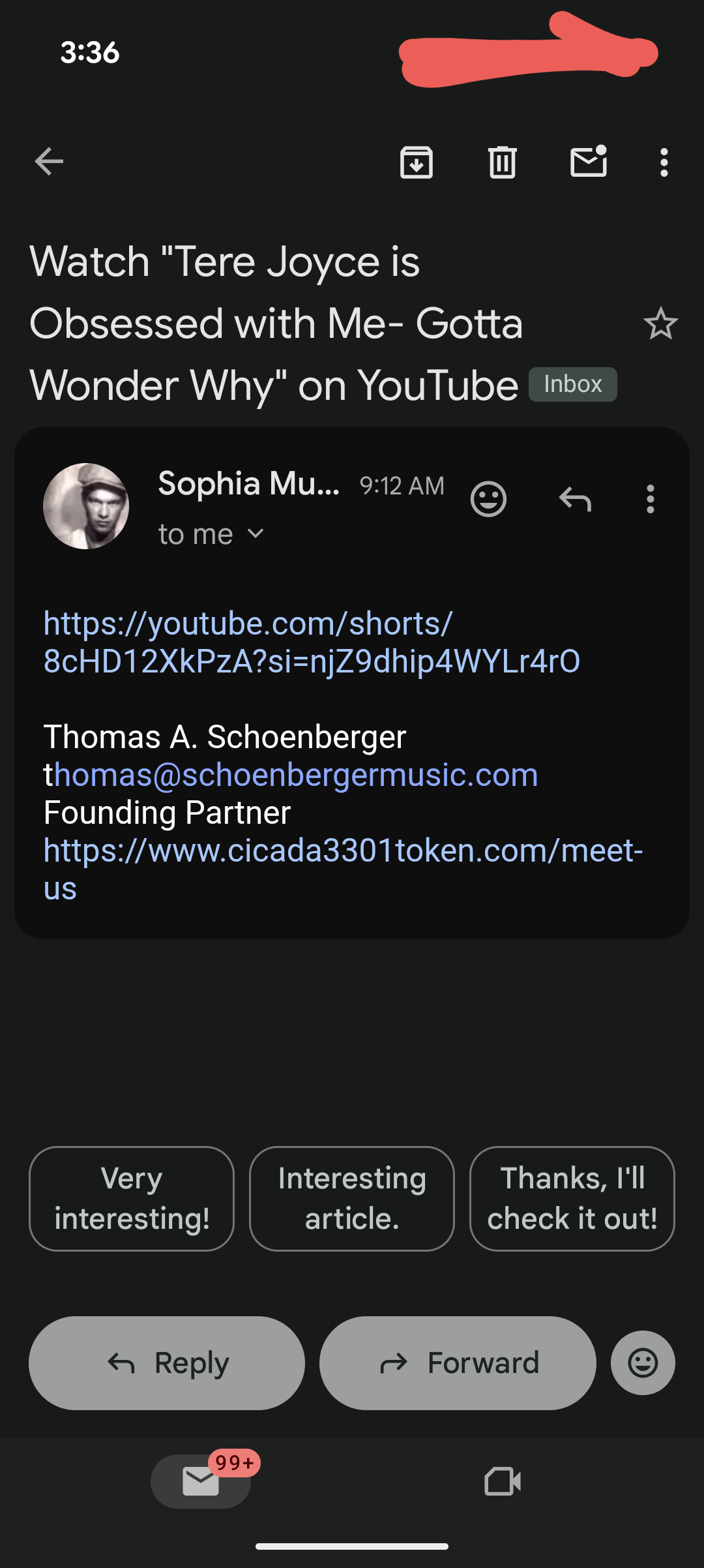Screen dimensions: 704x1568
Task: Choose "Very interesting!" smart reply
Action: (x=132, y=1199)
